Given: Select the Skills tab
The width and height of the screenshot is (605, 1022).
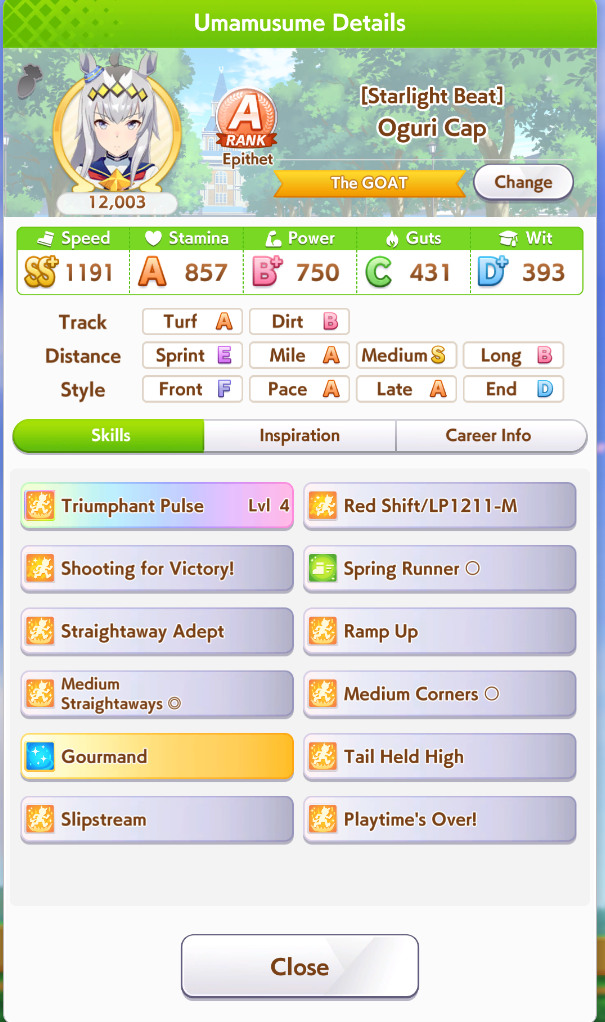Looking at the screenshot, I should click(110, 436).
